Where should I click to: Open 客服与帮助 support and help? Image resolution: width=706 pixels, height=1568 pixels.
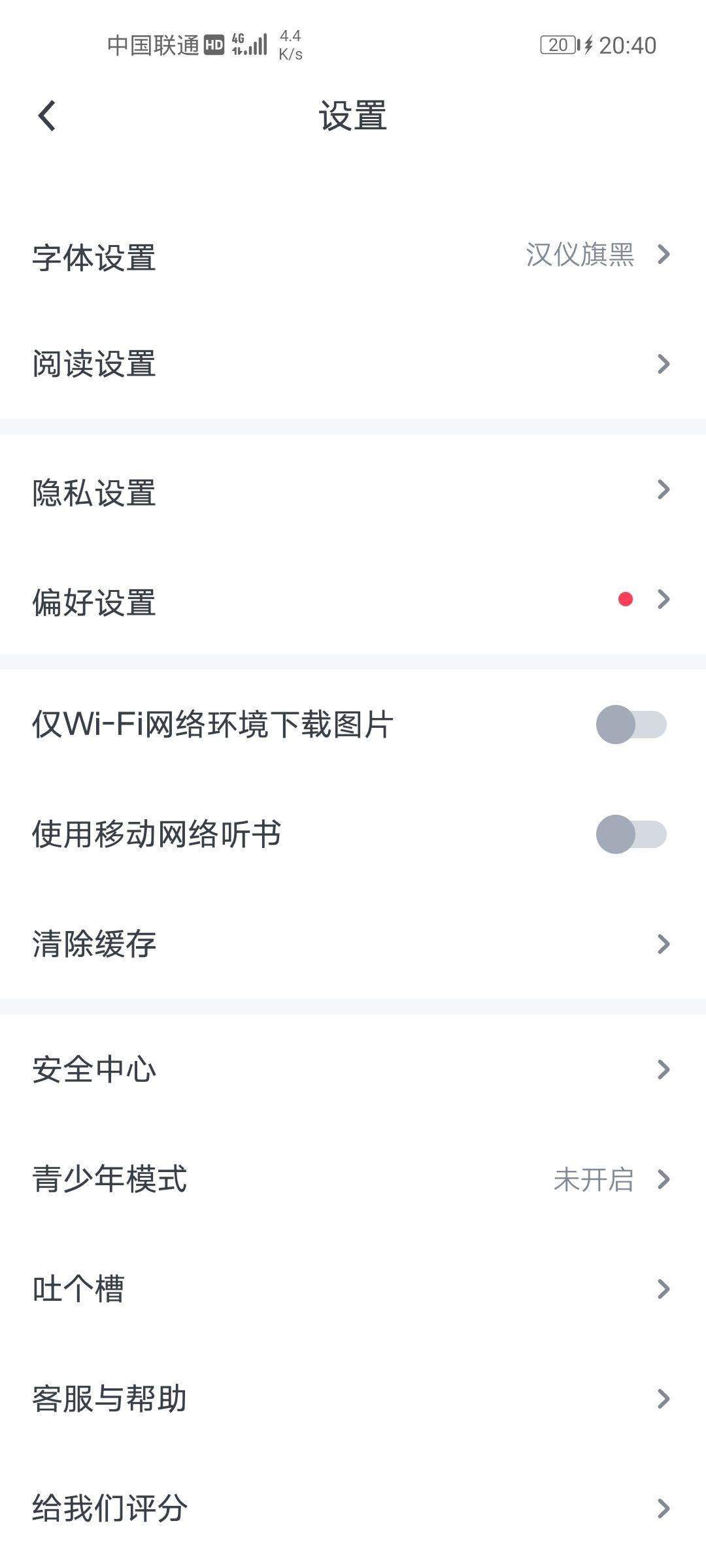pyautogui.click(x=353, y=1399)
